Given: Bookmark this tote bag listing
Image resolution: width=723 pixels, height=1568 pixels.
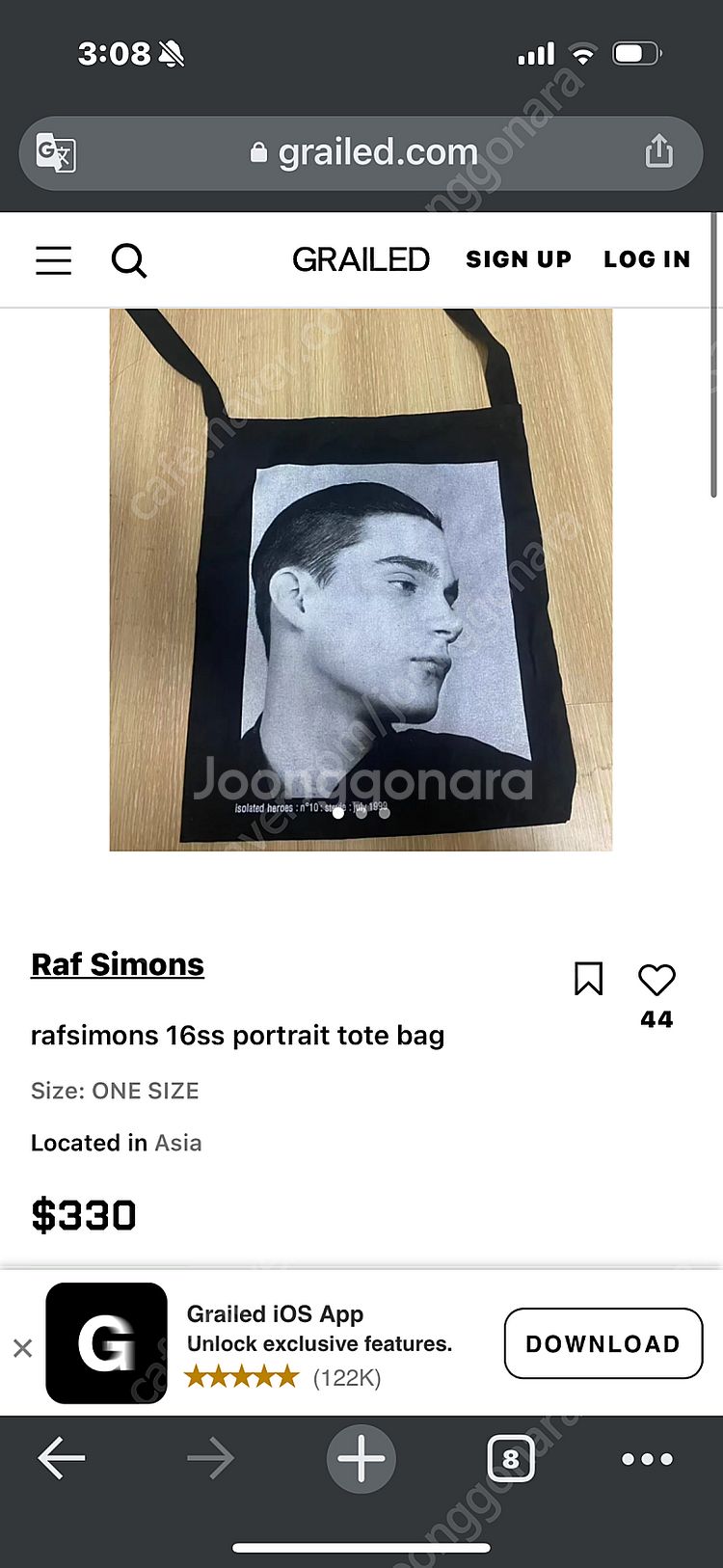Looking at the screenshot, I should click(x=588, y=979).
